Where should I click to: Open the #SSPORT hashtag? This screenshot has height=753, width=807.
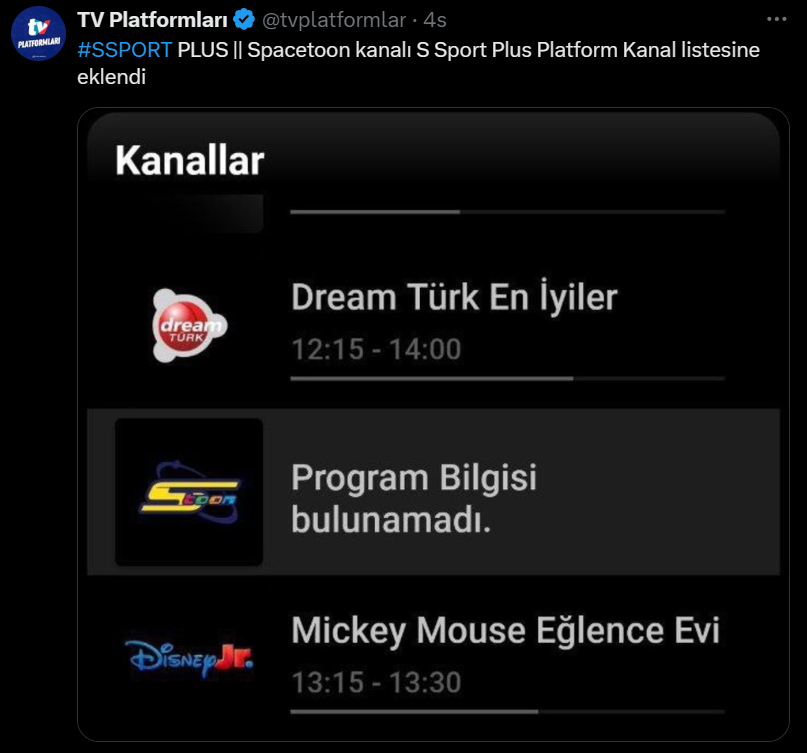(125, 50)
